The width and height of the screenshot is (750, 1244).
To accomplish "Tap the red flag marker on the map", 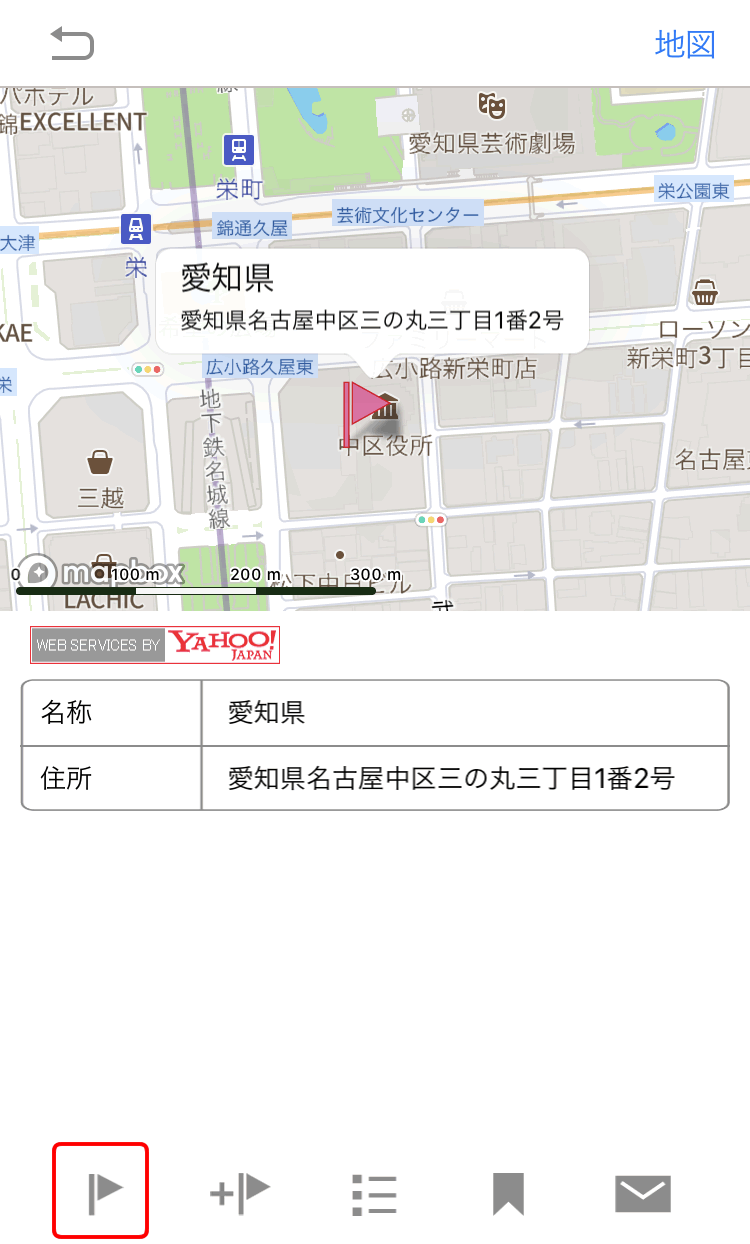I will pyautogui.click(x=365, y=403).
